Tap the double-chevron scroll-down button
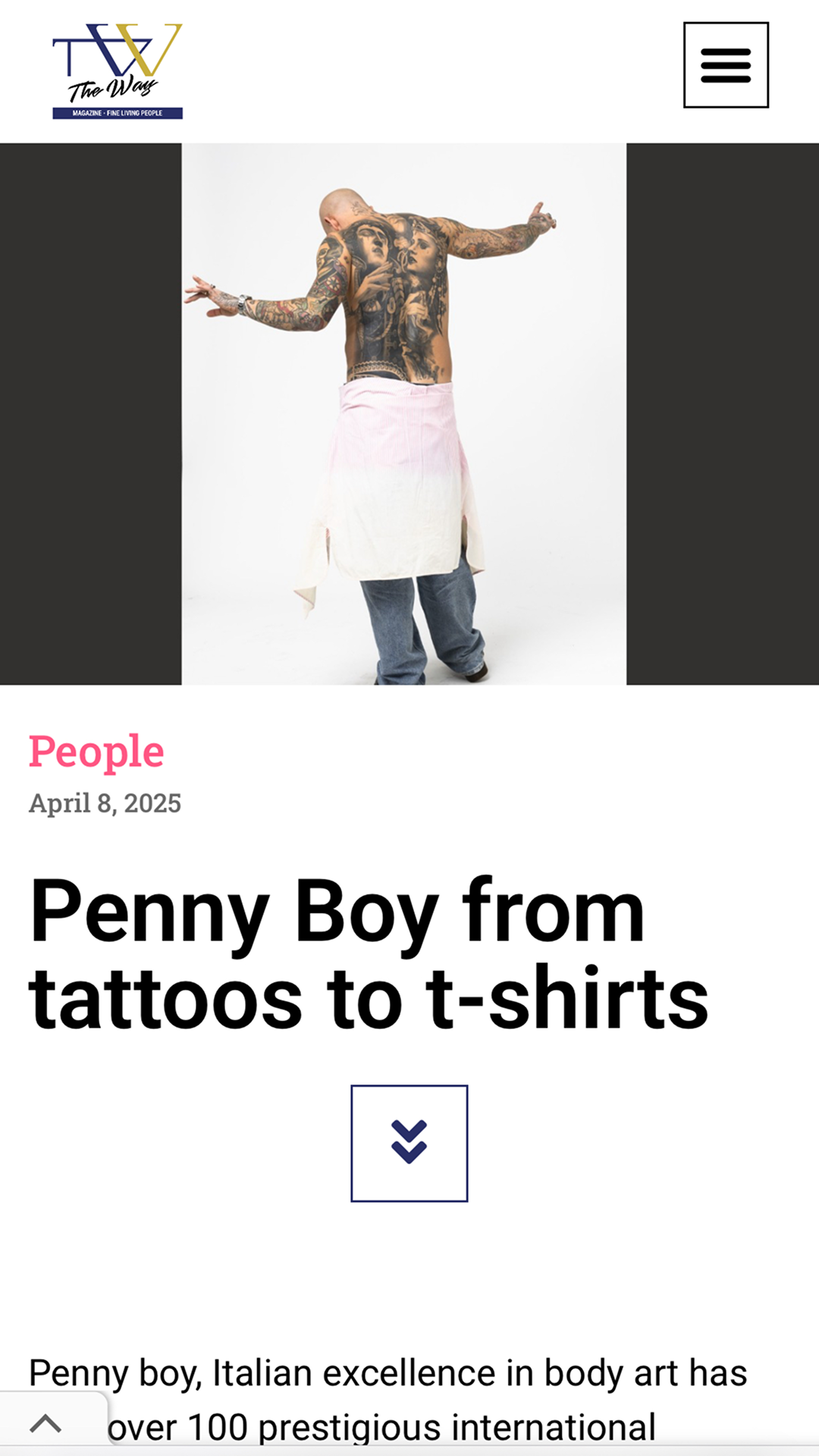 pyautogui.click(x=409, y=1143)
